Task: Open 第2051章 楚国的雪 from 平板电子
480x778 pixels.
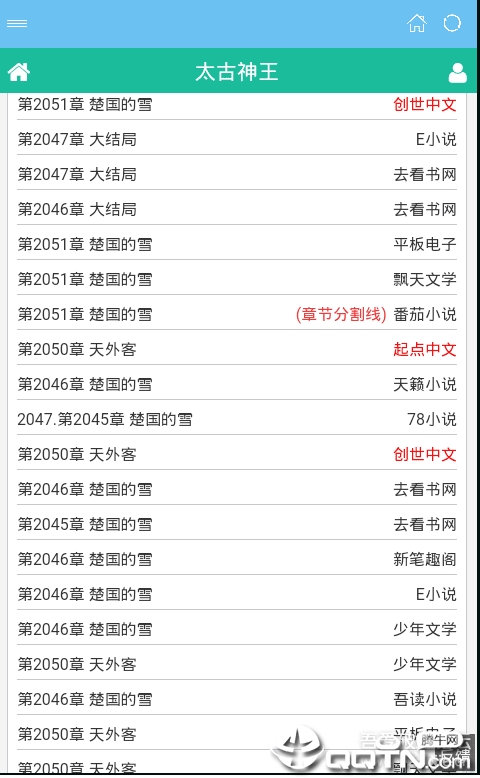Action: (237, 244)
